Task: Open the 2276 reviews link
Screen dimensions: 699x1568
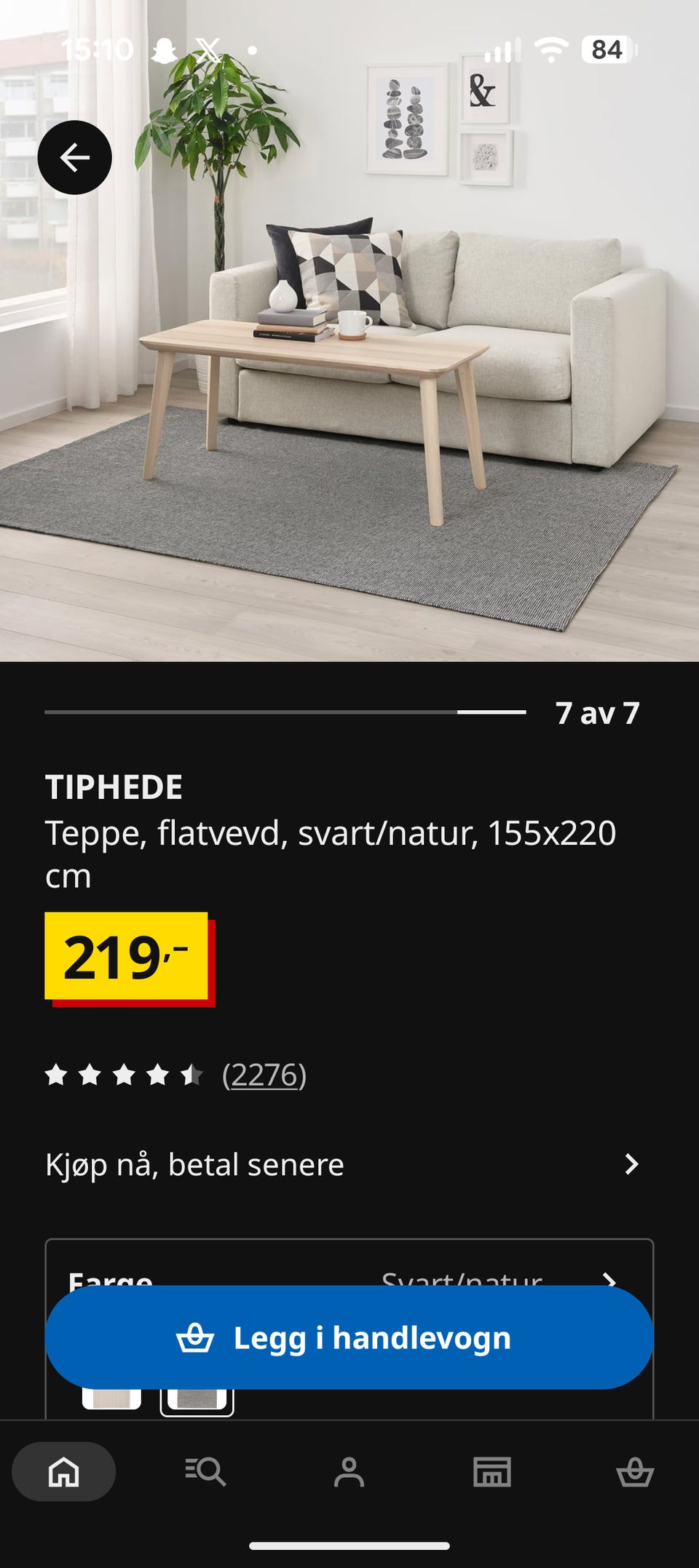Action: 264,1074
